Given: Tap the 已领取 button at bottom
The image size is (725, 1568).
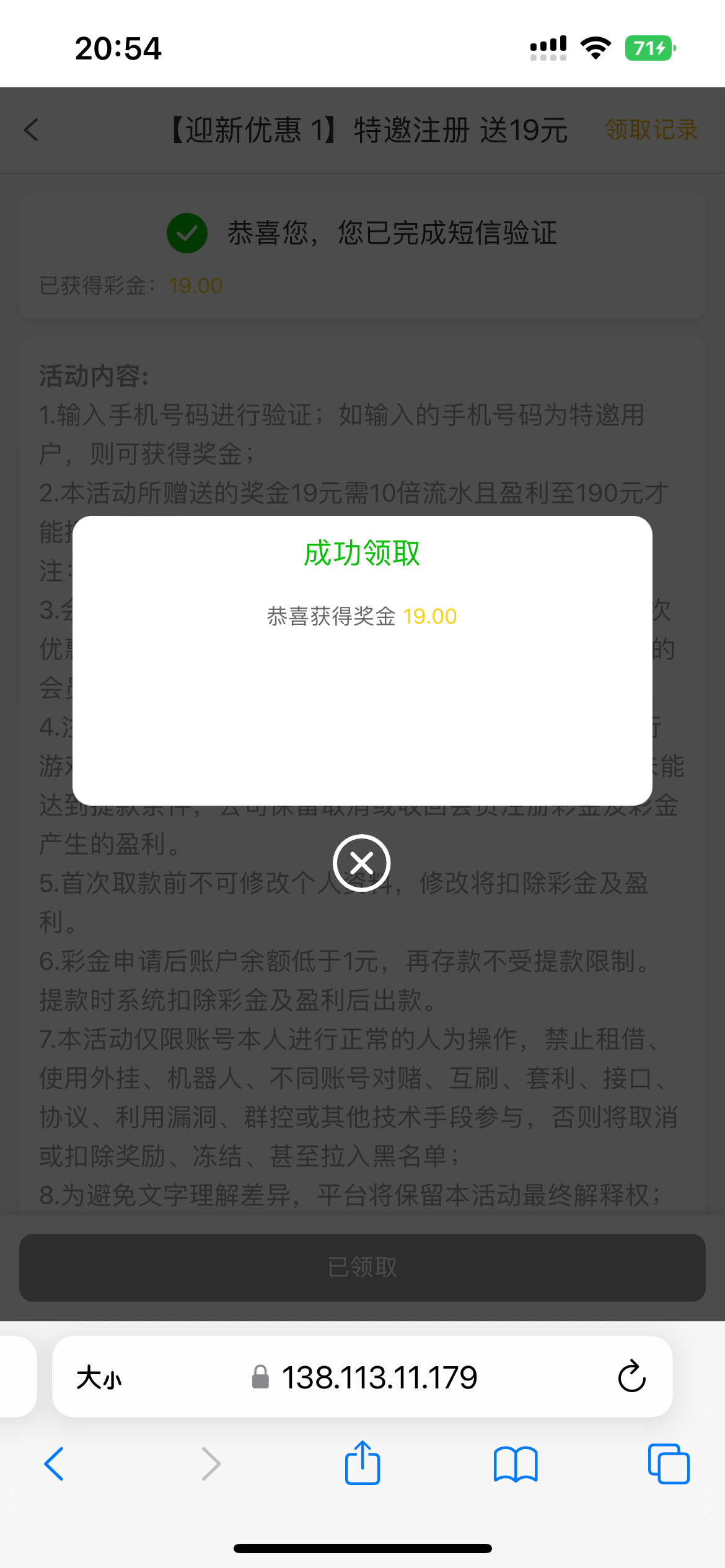Looking at the screenshot, I should pos(362,1268).
